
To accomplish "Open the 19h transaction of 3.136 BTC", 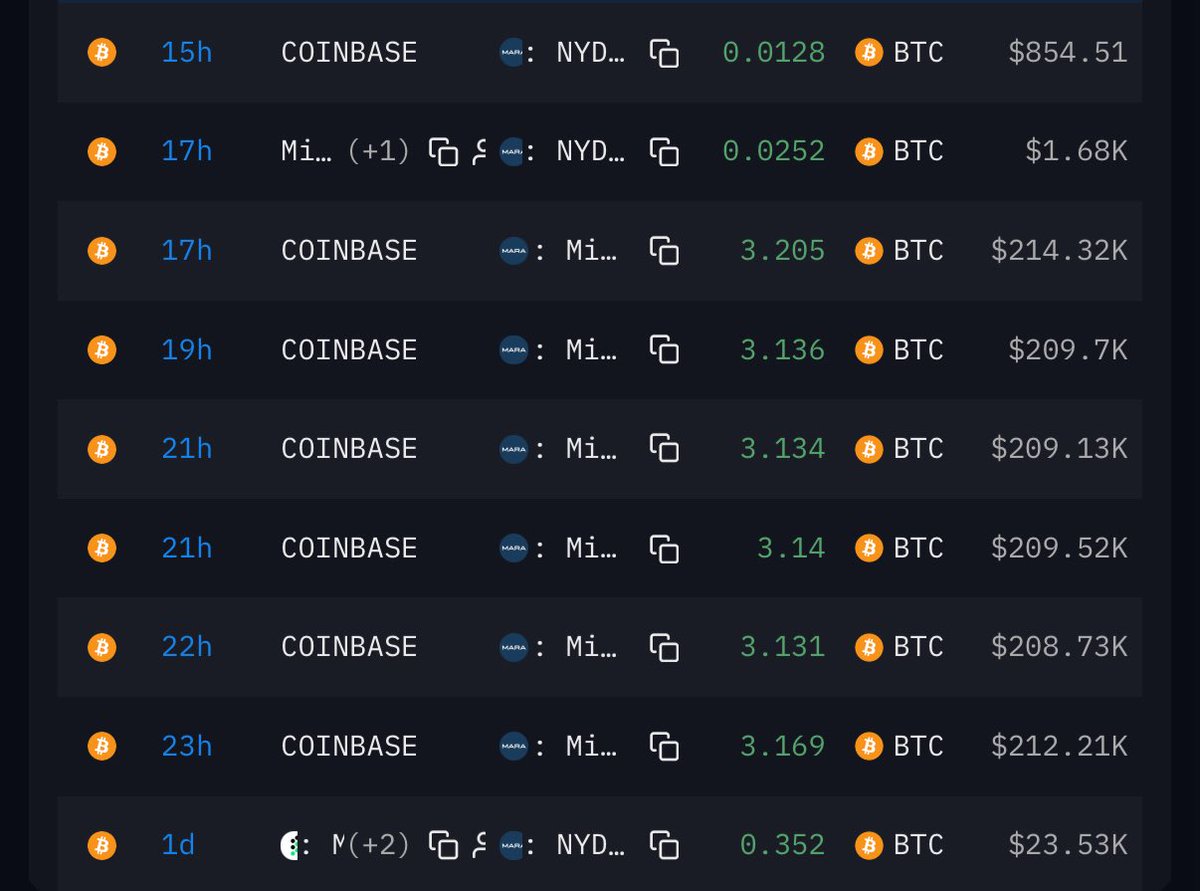I will [186, 349].
